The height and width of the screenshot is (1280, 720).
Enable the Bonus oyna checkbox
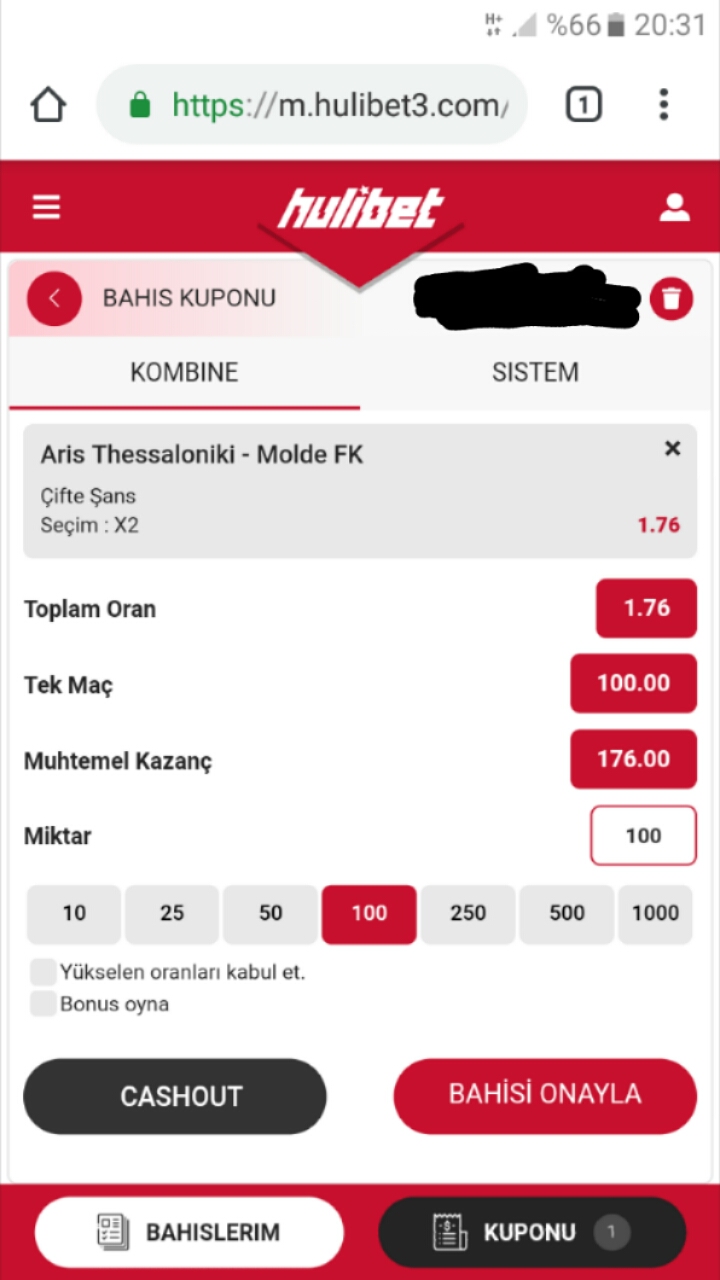[x=43, y=1004]
